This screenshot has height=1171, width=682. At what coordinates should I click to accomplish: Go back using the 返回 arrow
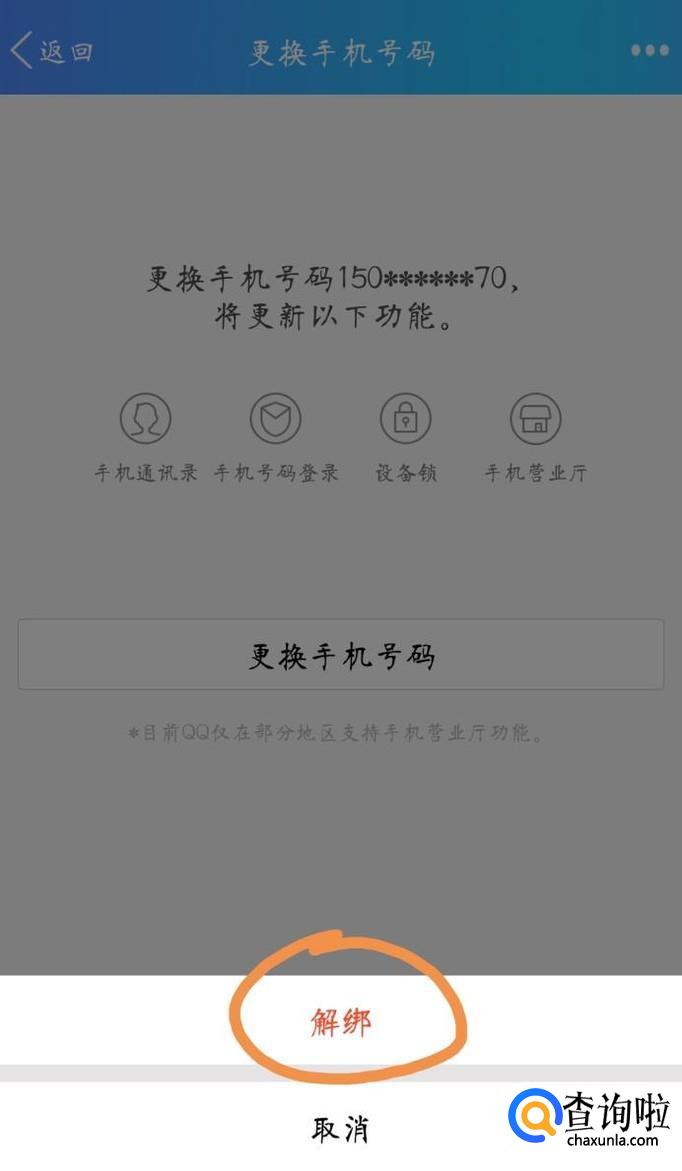(x=52, y=50)
